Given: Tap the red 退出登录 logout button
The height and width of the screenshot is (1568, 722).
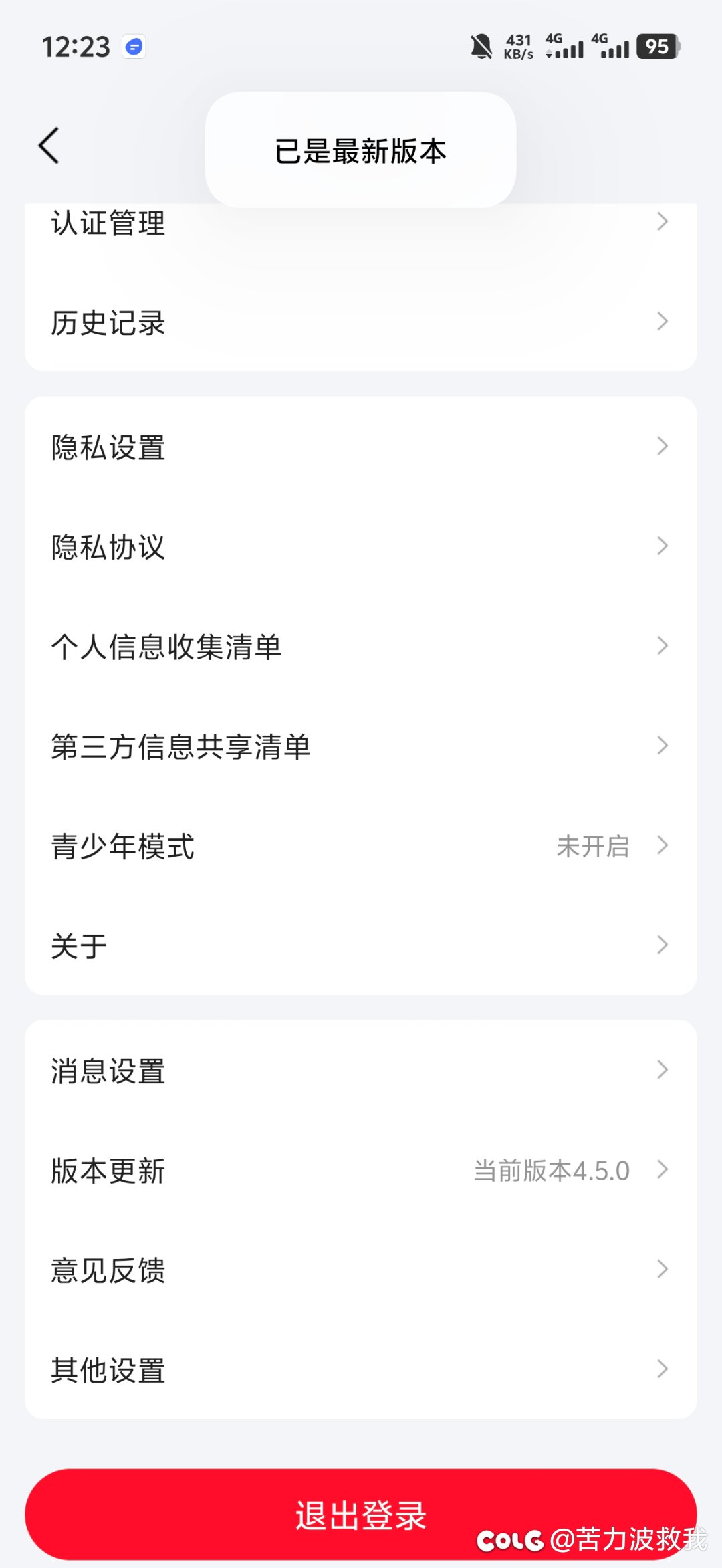Looking at the screenshot, I should (361, 1515).
